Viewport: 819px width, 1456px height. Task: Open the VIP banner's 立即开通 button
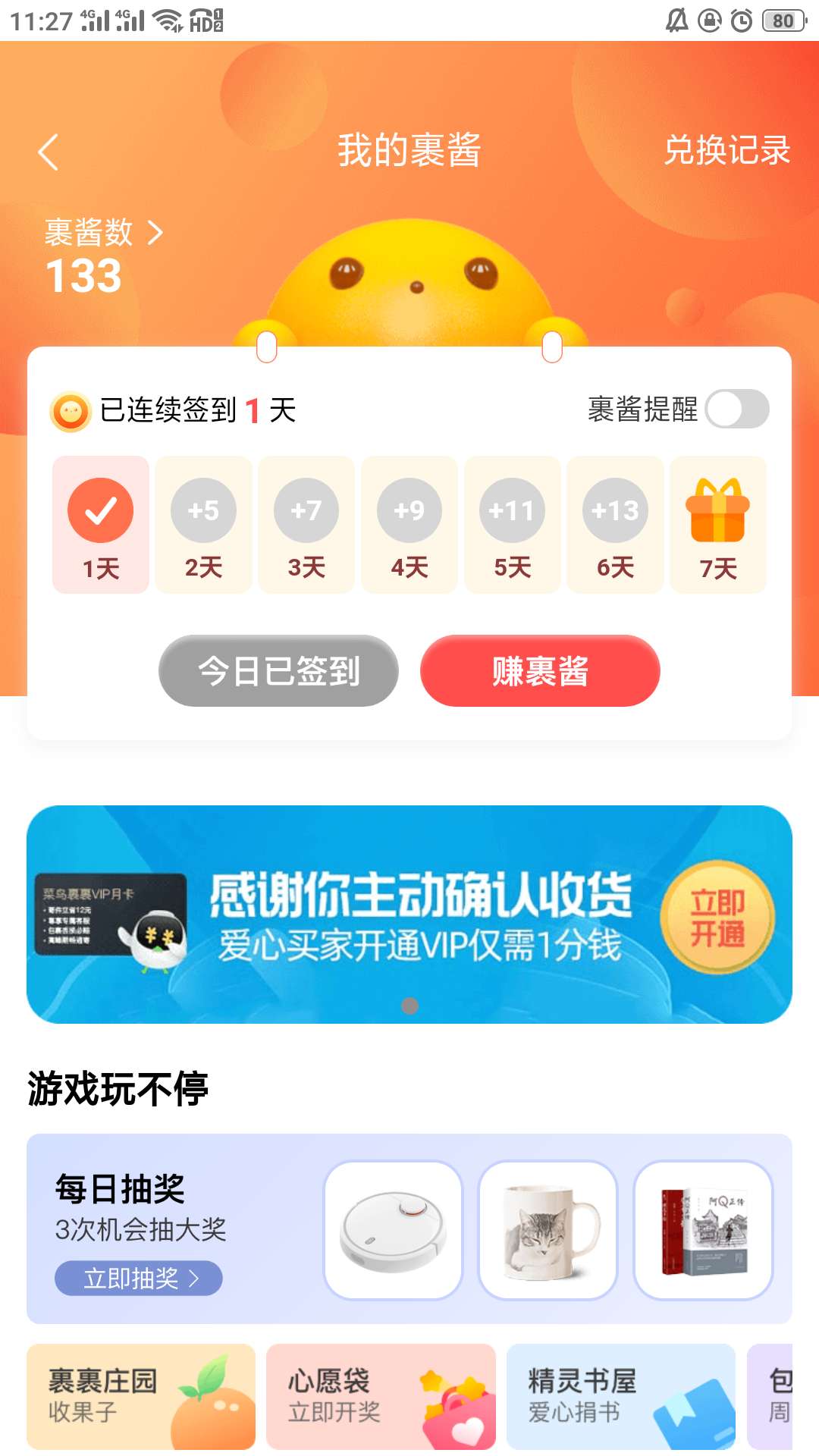(717, 918)
